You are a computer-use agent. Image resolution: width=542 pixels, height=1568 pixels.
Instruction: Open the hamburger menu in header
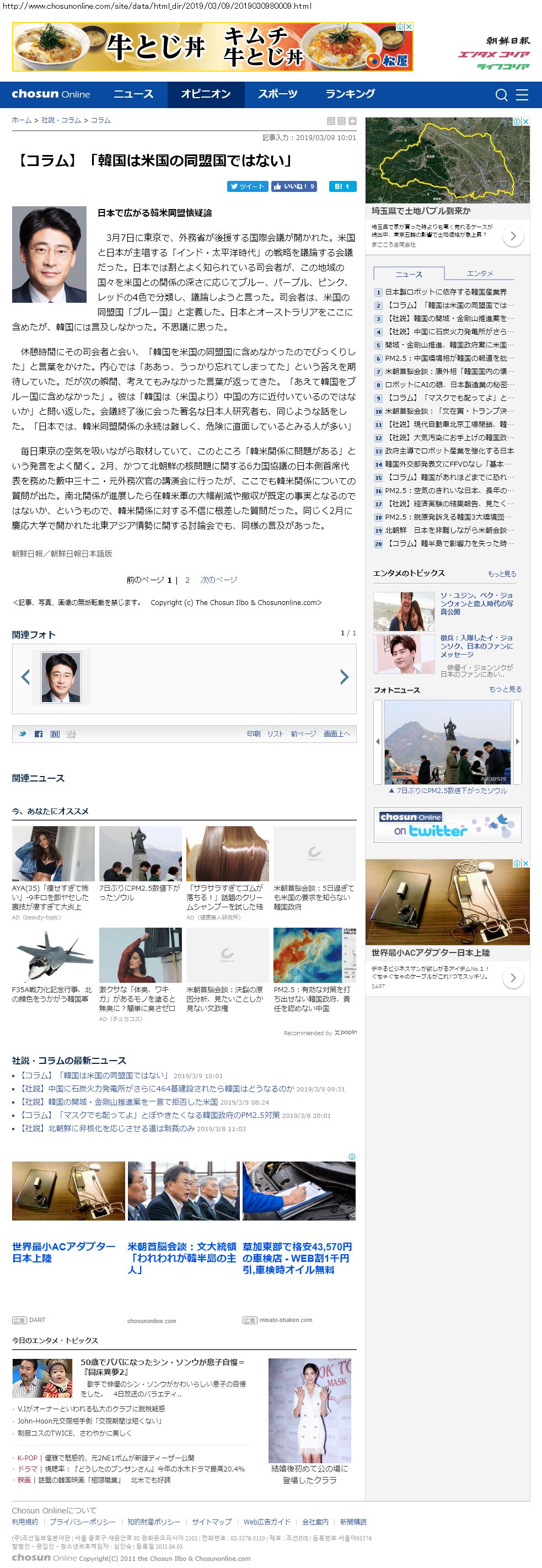[522, 95]
